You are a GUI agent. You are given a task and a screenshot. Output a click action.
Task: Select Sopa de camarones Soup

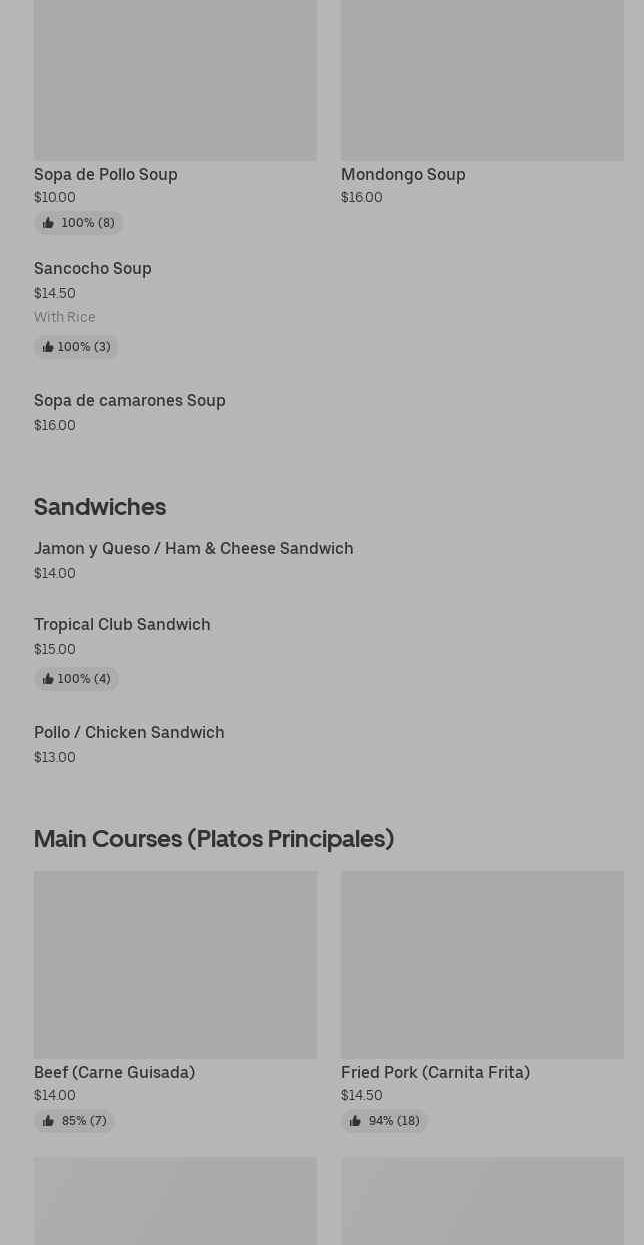[328, 412]
